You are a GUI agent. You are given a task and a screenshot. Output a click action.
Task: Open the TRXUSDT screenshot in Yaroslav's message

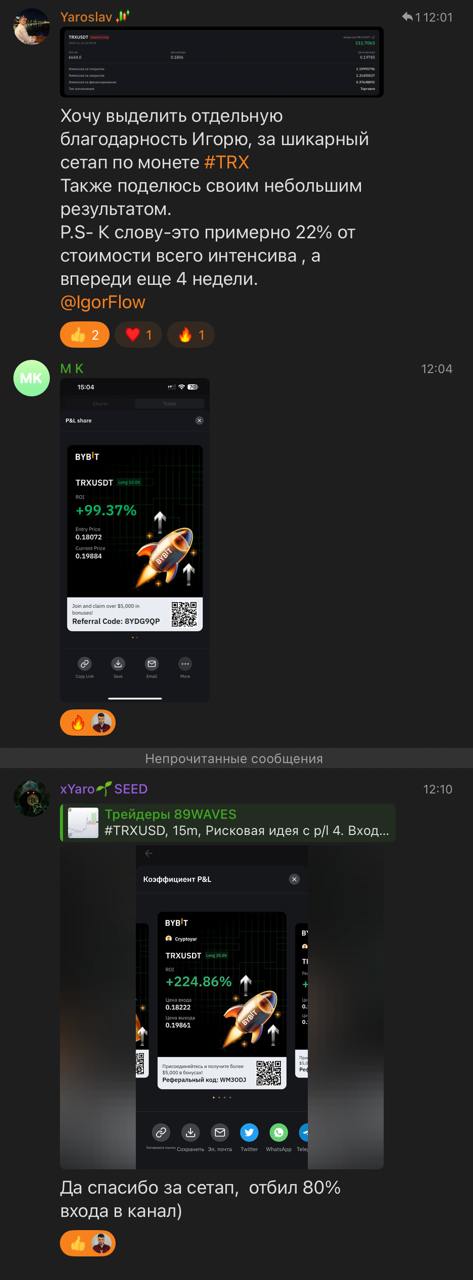point(221,62)
